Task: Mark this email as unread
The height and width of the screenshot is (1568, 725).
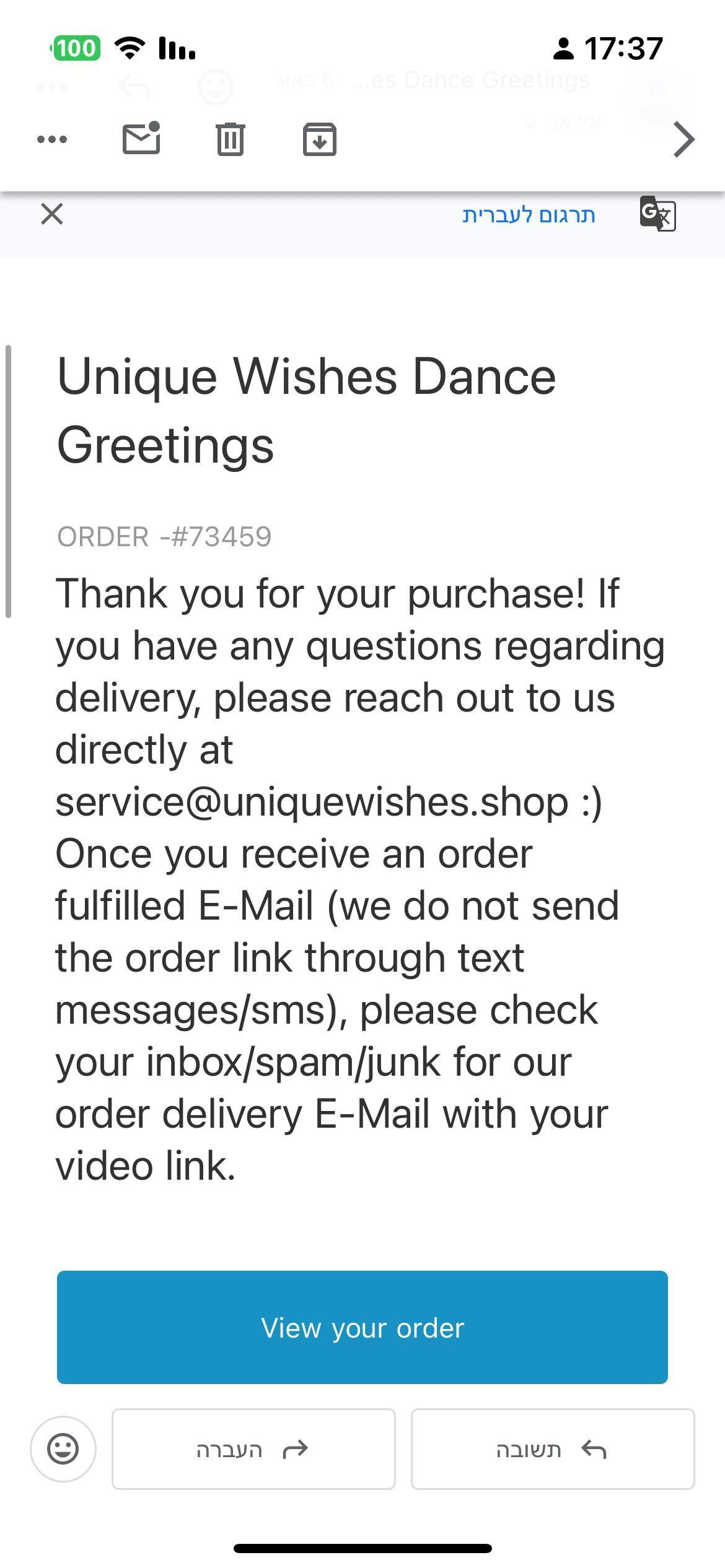Action: pos(142,138)
